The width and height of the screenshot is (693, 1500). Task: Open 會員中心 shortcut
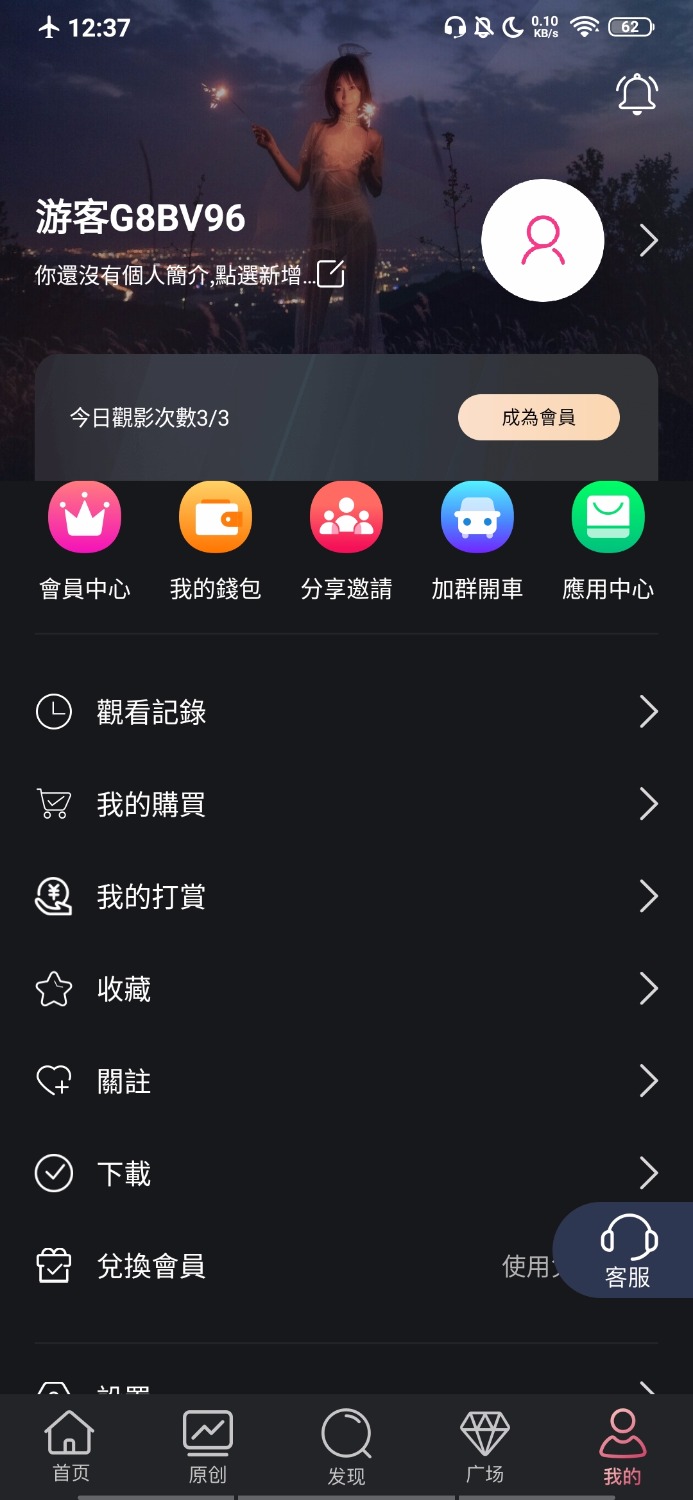tap(85, 541)
